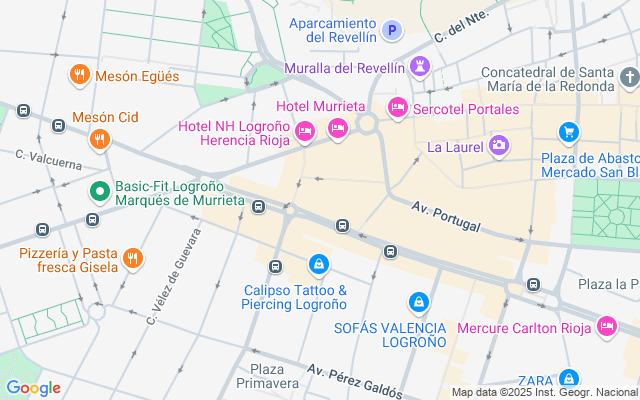
Task: Select the Aparcamiento del Revellín parking pin
Action: pyautogui.click(x=393, y=30)
